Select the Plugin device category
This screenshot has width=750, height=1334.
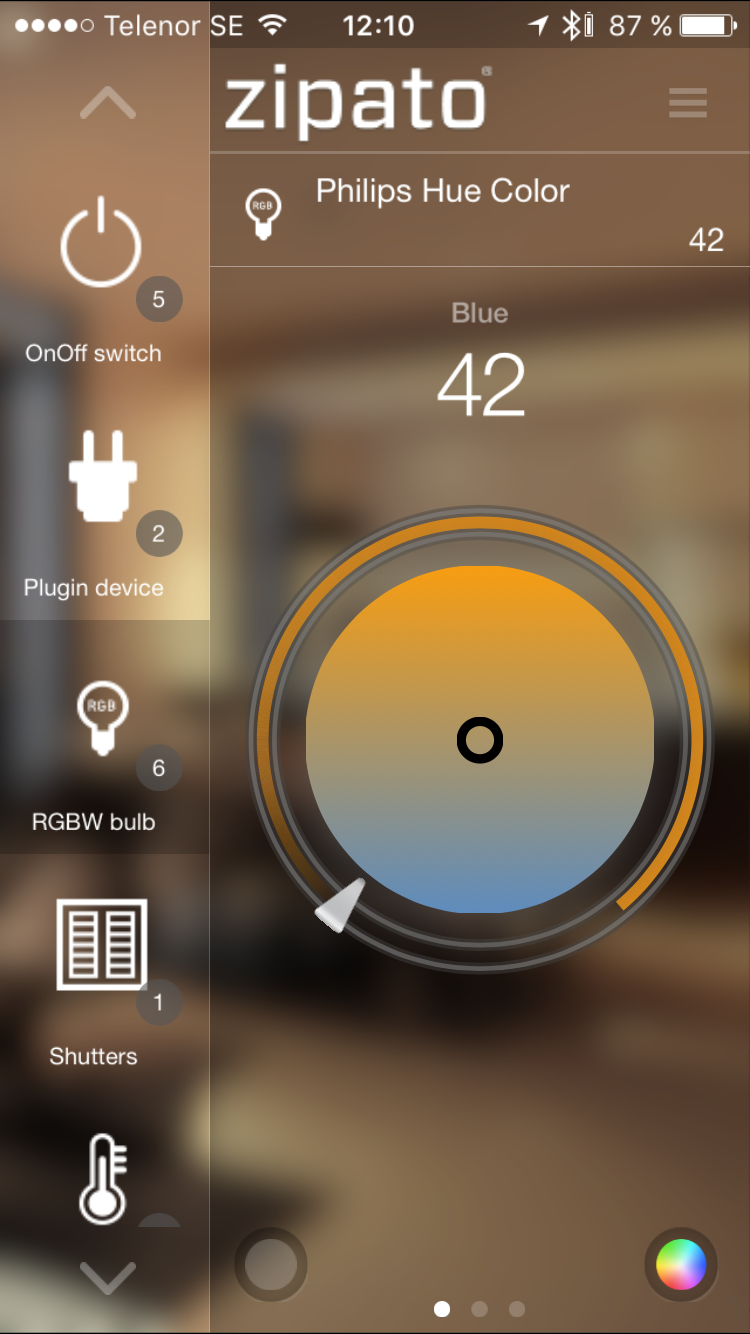[102, 503]
